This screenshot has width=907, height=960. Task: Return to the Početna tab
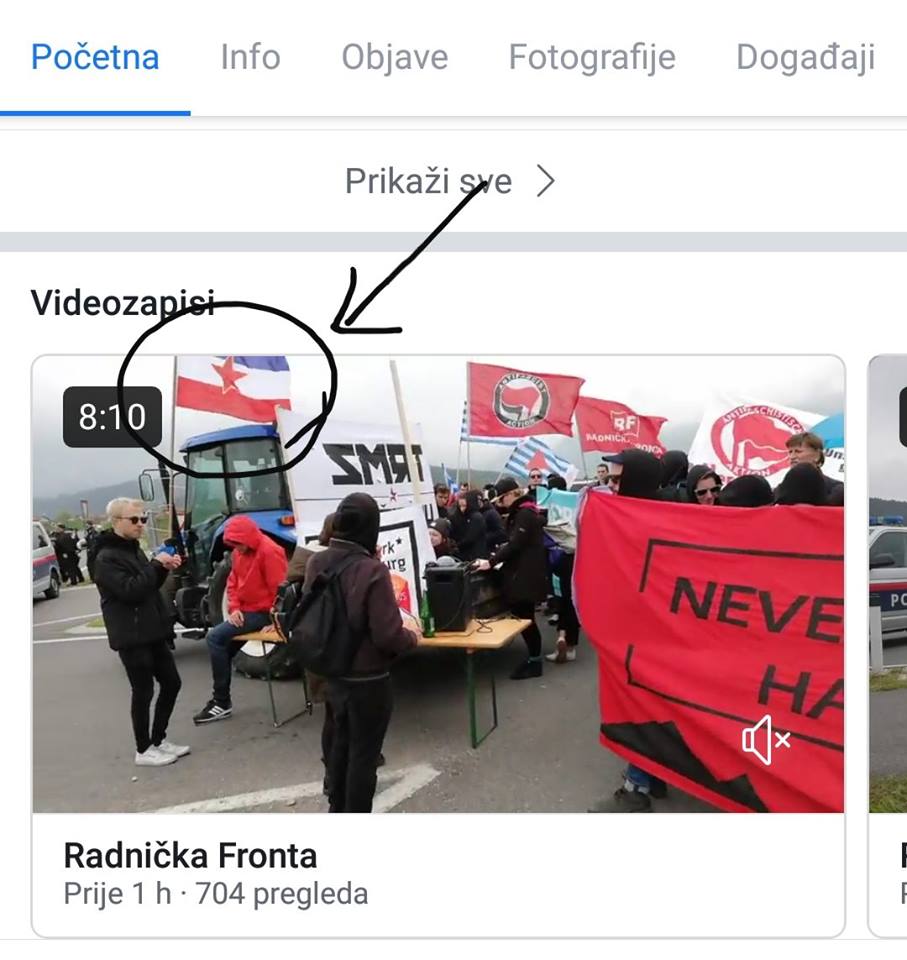(94, 57)
